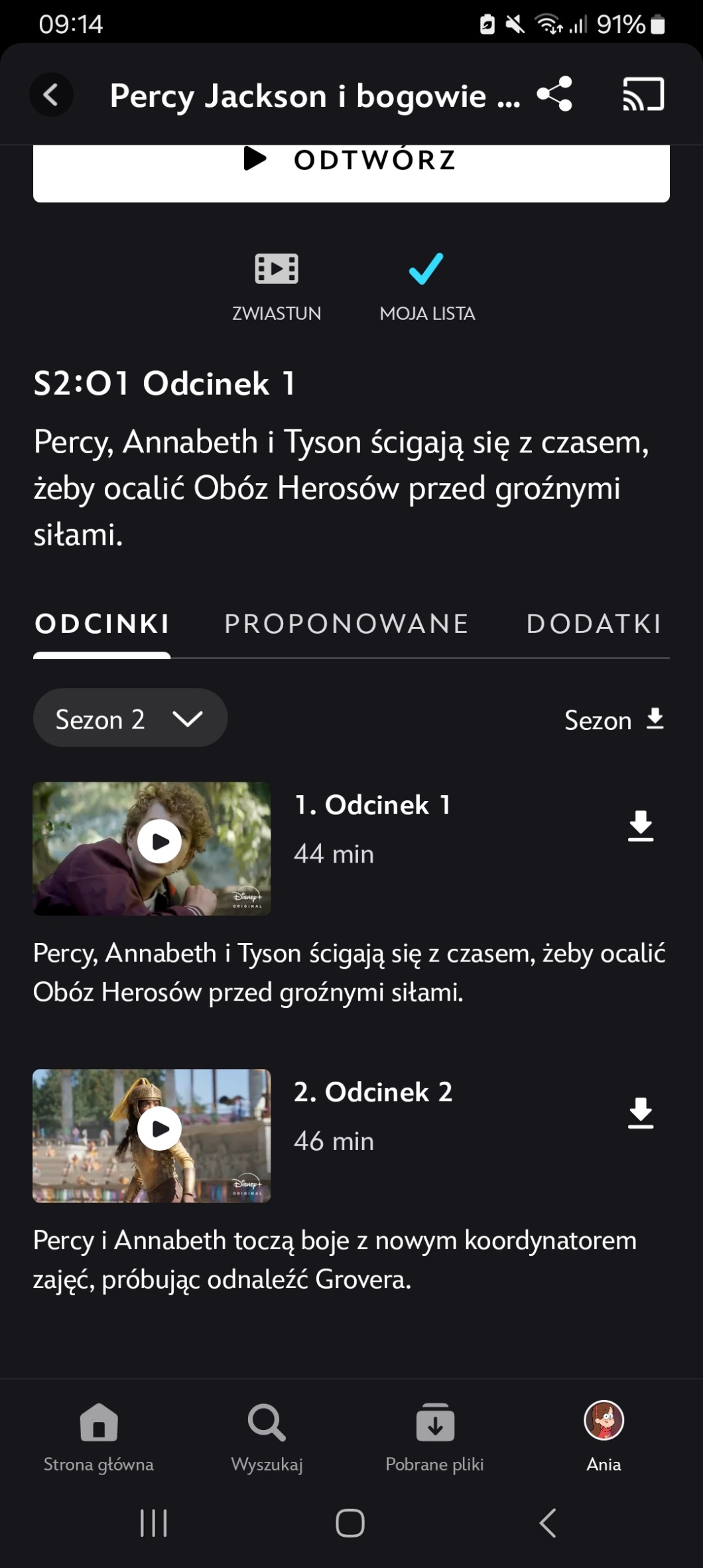Open Pobrane pliki tab

(x=435, y=1437)
